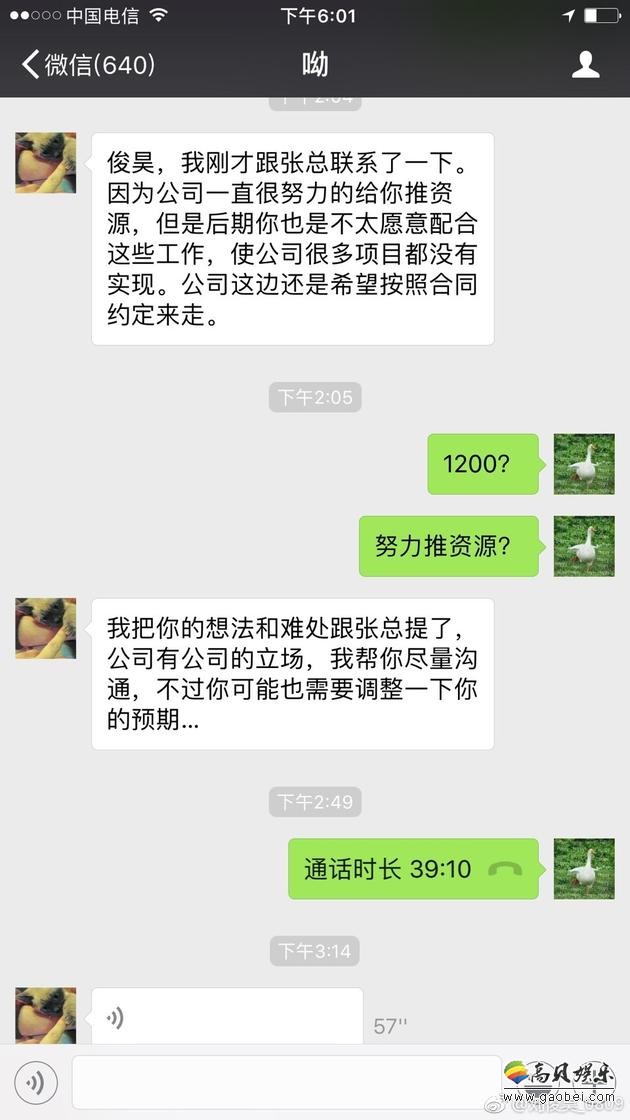Open the chat info profile icon

[x=585, y=66]
